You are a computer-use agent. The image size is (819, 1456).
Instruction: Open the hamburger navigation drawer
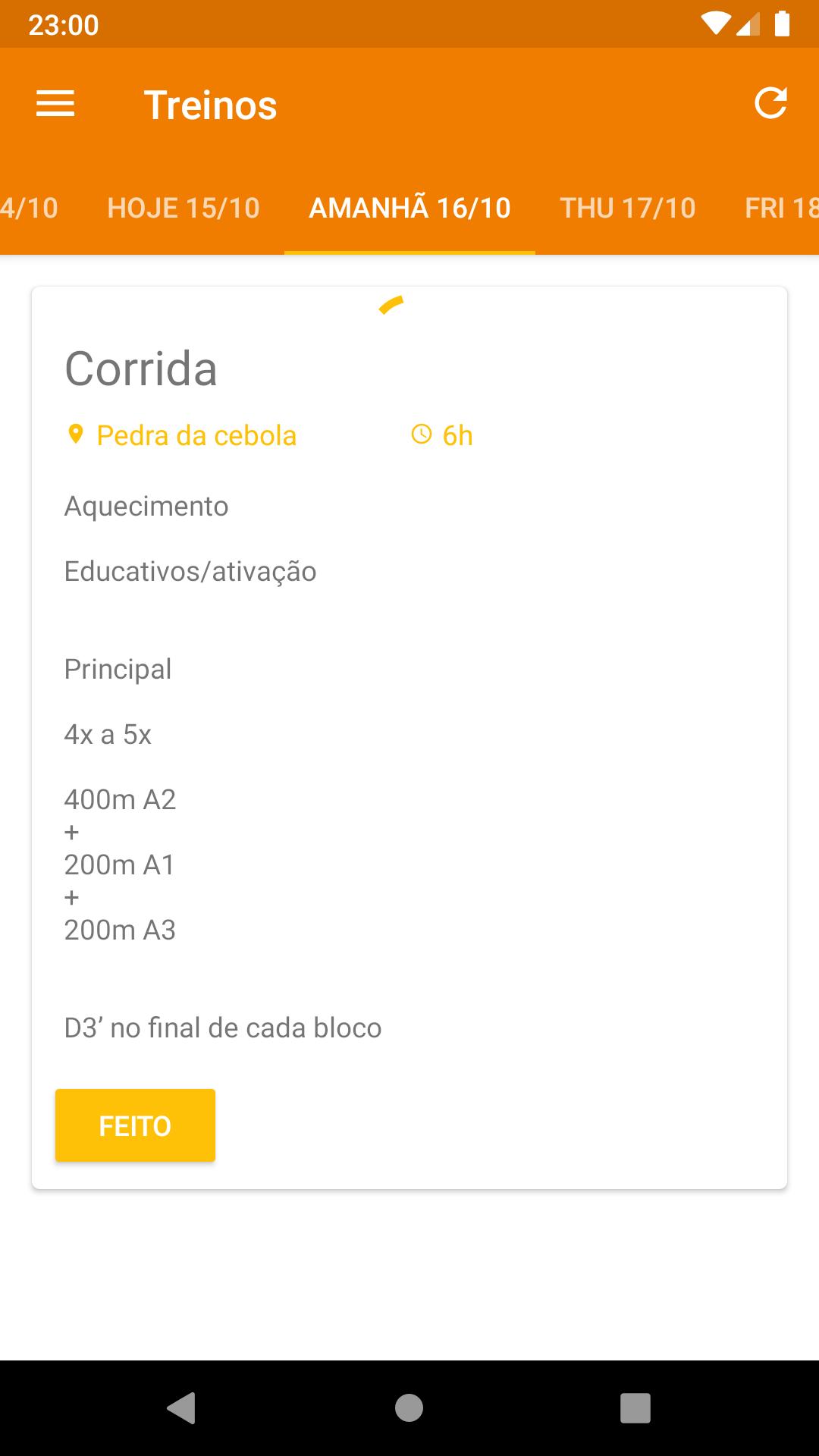click(55, 104)
